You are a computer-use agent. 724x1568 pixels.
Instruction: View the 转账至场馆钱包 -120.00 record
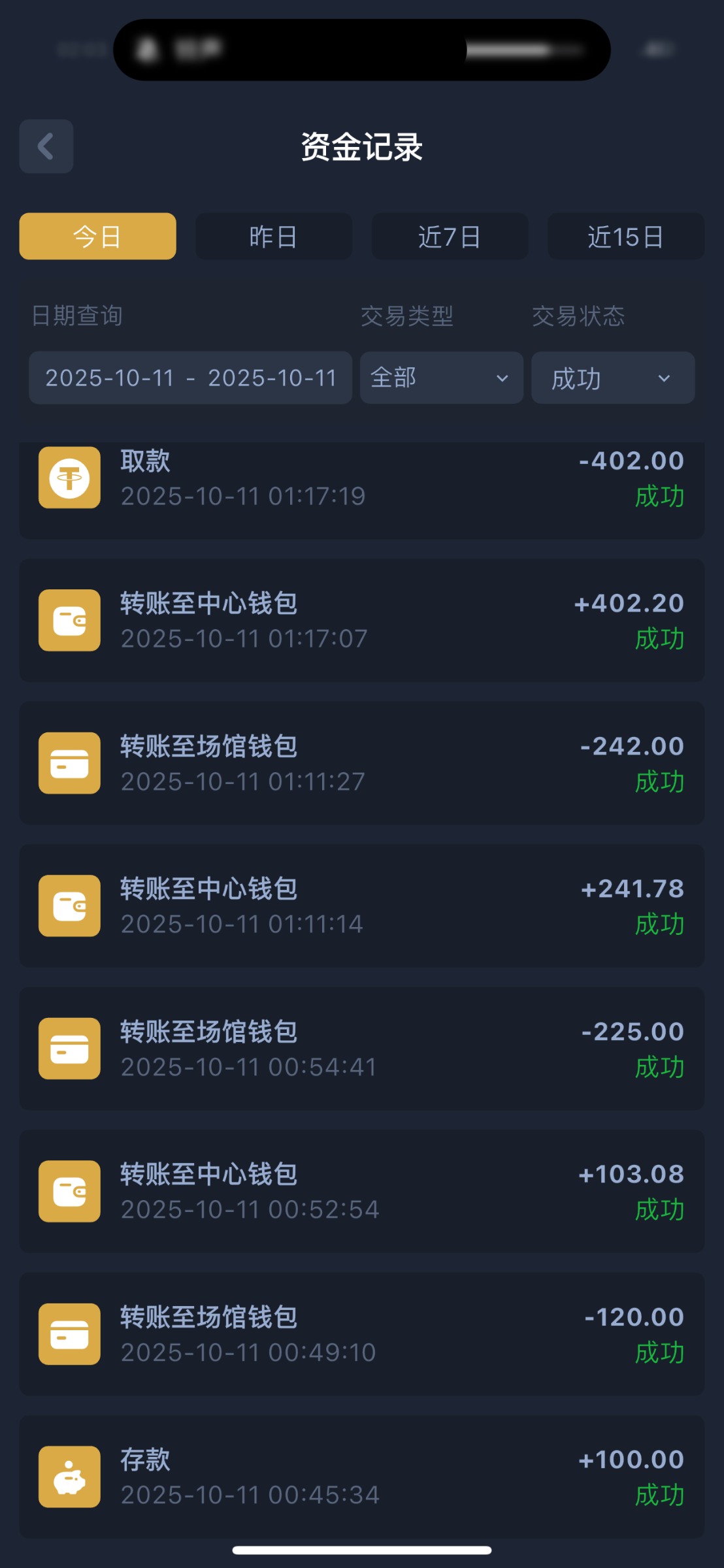pos(361,1334)
